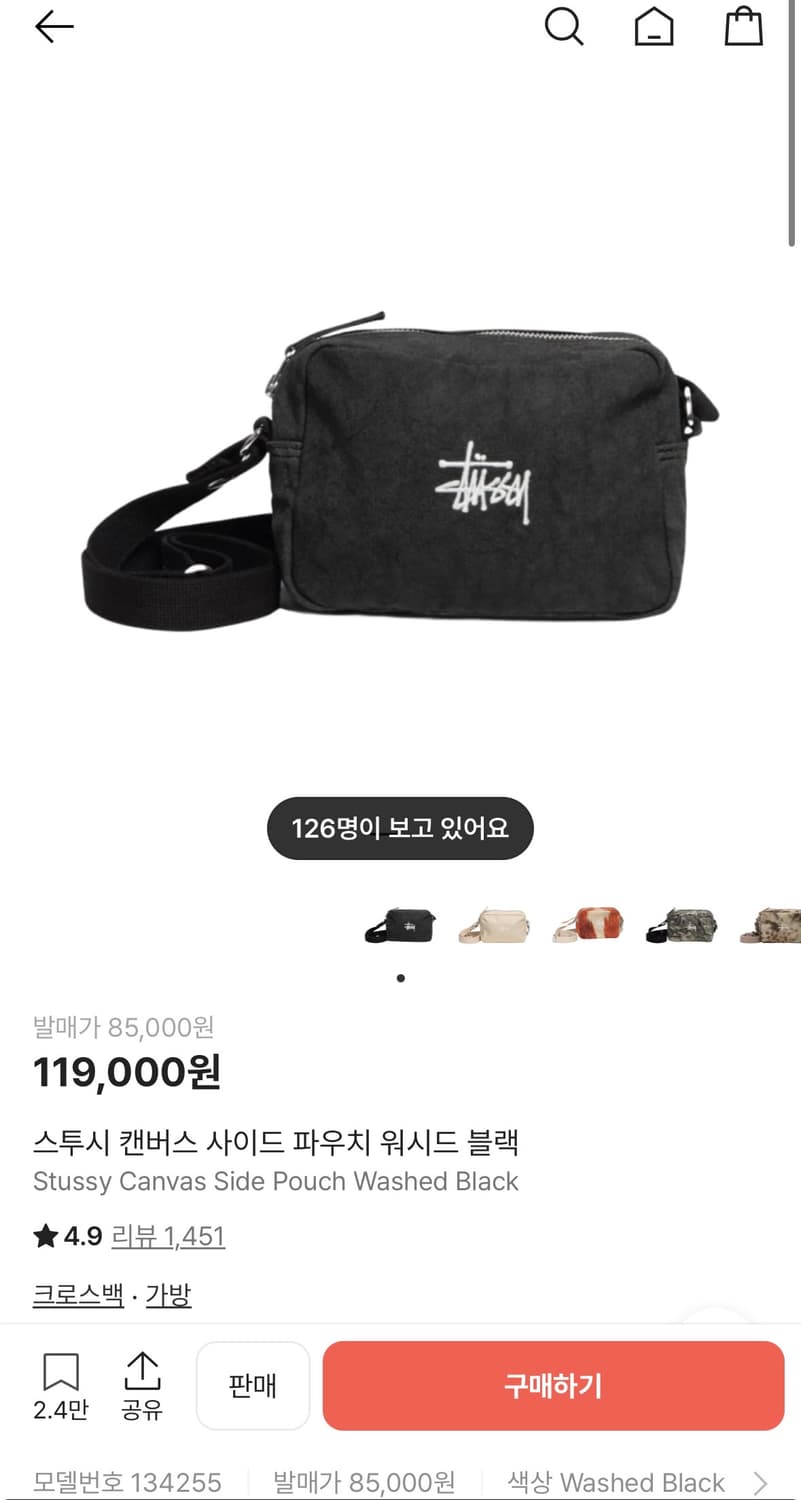This screenshot has width=801, height=1500.
Task: Toggle the bookmark to save this product
Action: coord(63,1372)
